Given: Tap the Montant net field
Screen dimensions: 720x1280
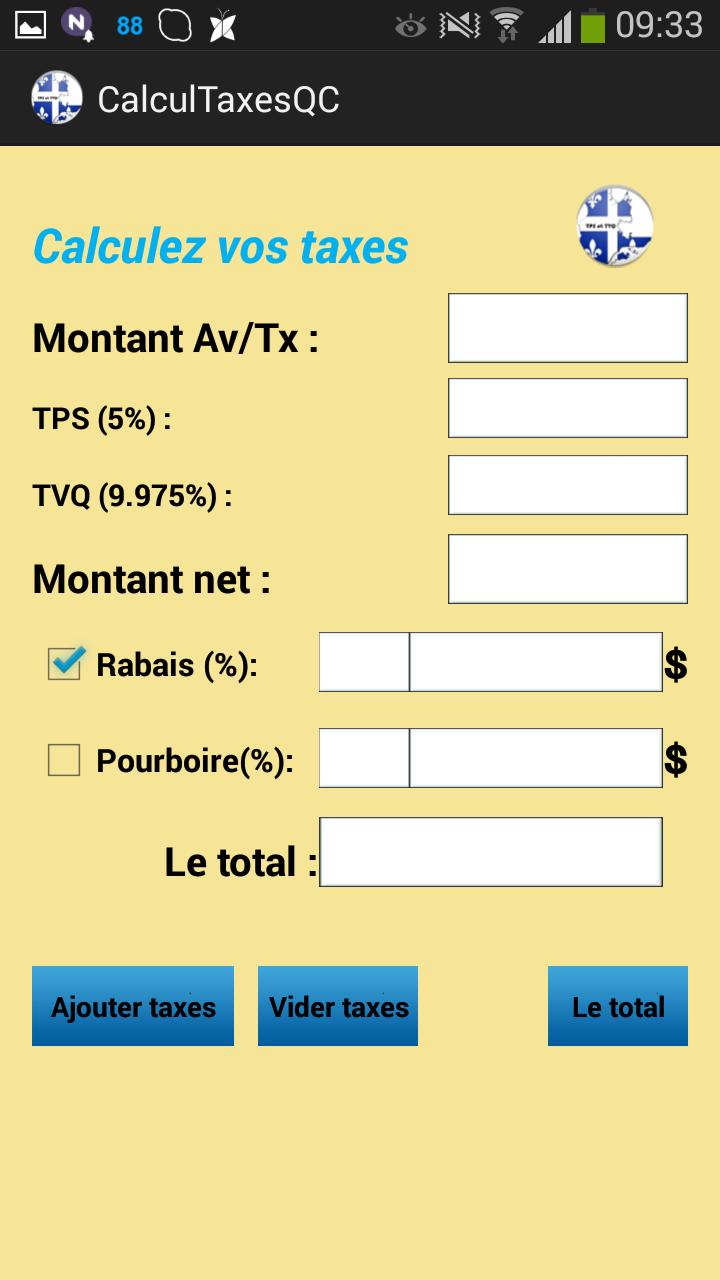Looking at the screenshot, I should [x=567, y=569].
